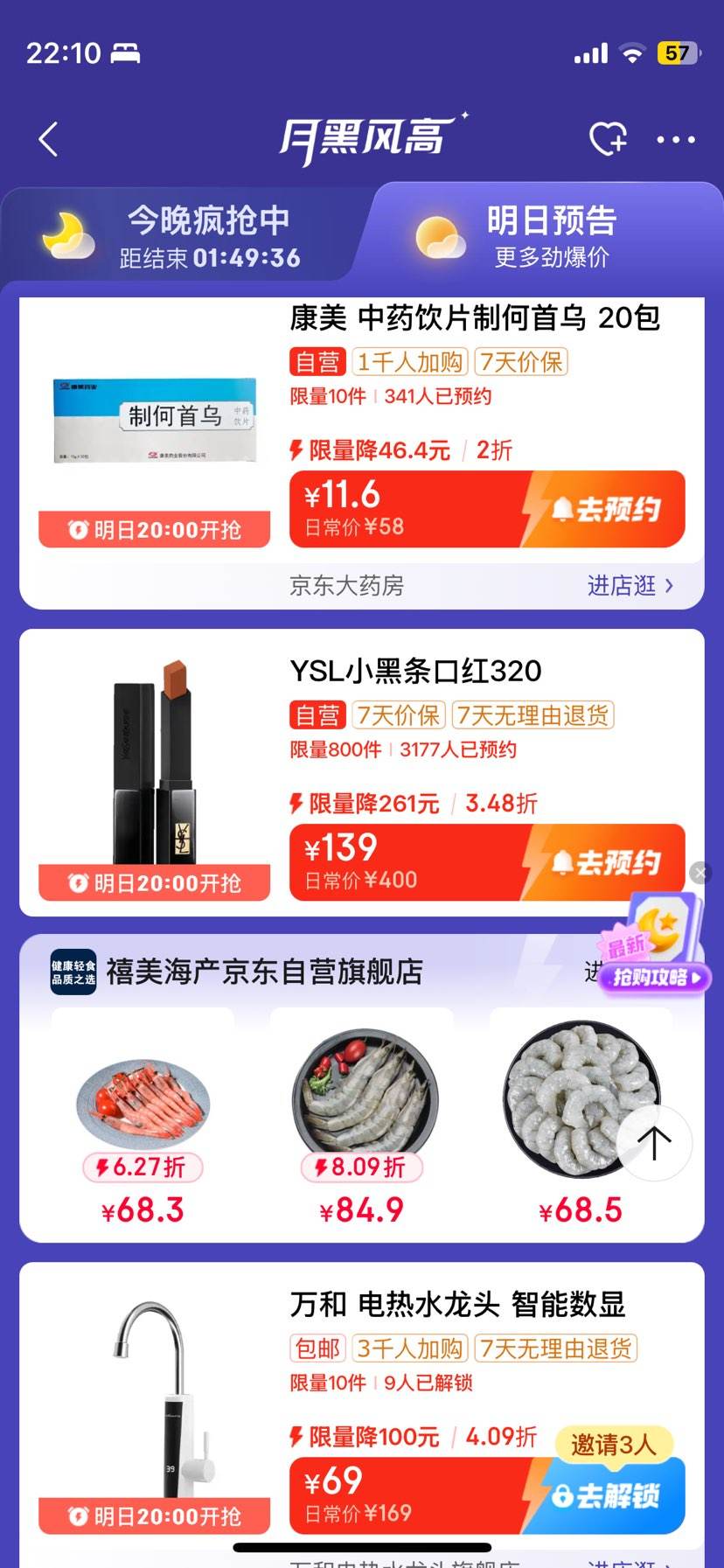Expand the 京东大药房 store via 进店逛 chevron
Viewport: 724px width, 1568px height.
click(x=670, y=586)
